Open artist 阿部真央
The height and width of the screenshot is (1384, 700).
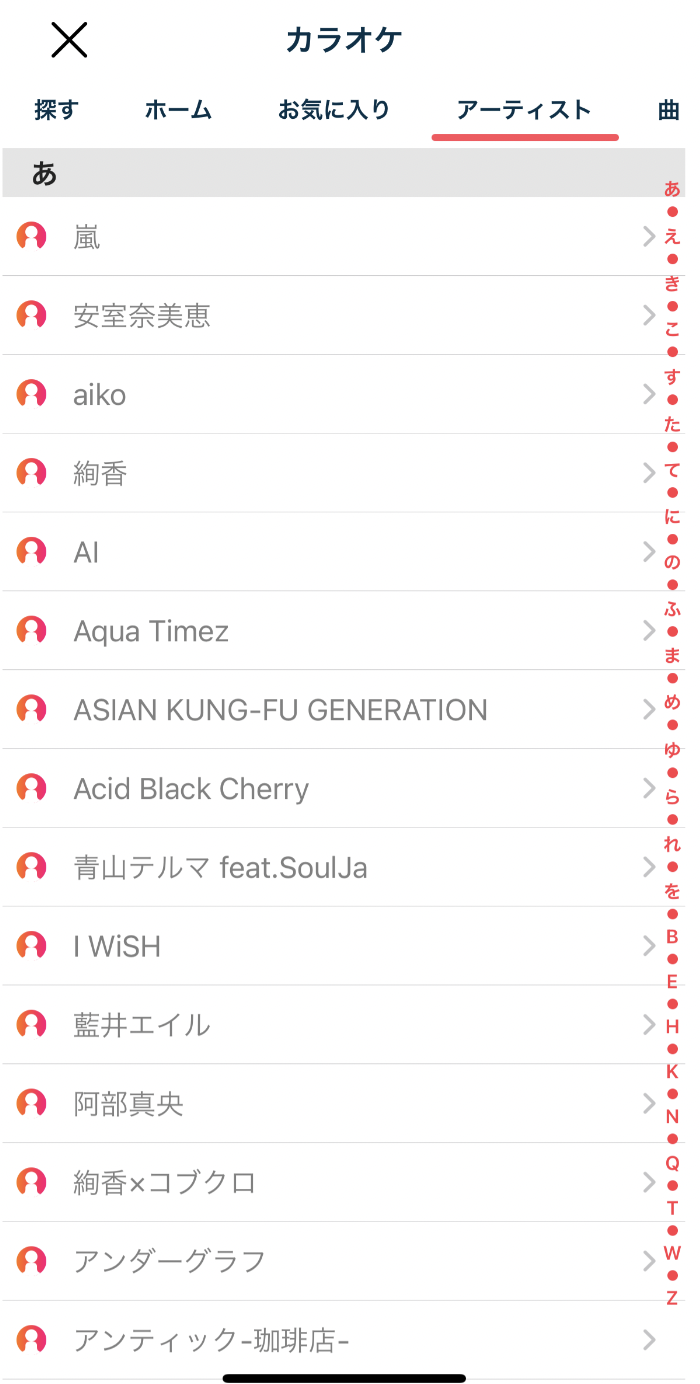(x=330, y=1104)
